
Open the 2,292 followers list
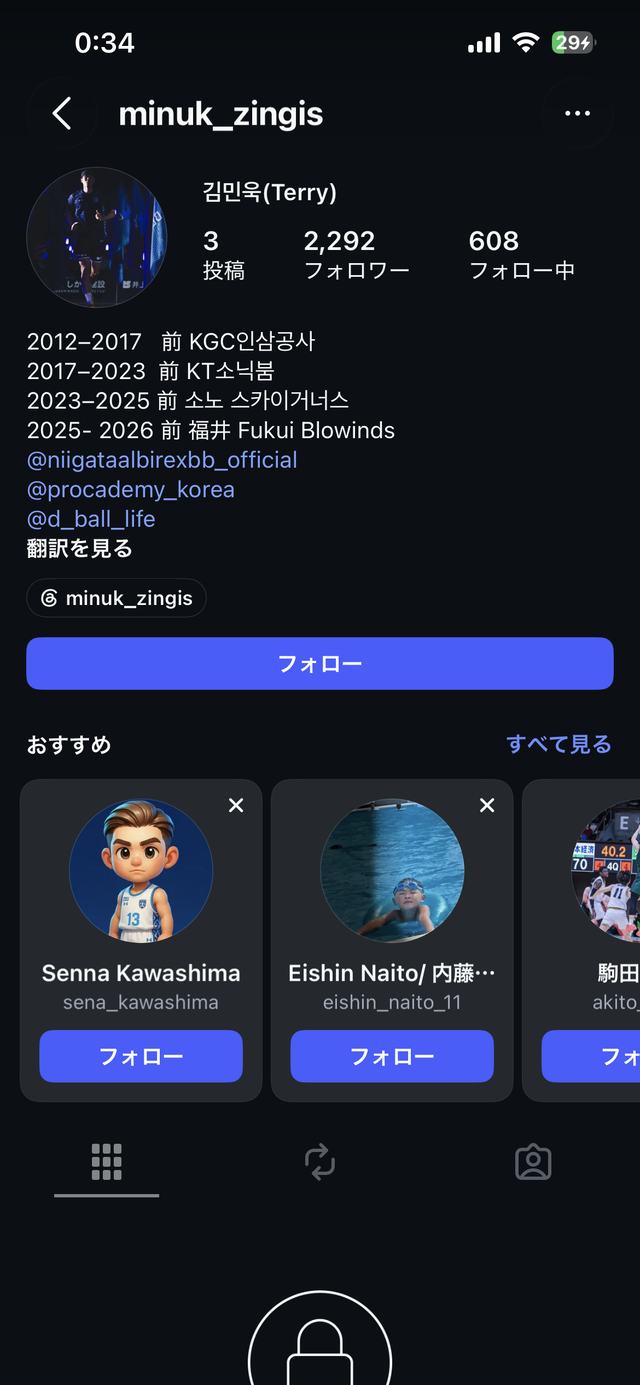(355, 254)
